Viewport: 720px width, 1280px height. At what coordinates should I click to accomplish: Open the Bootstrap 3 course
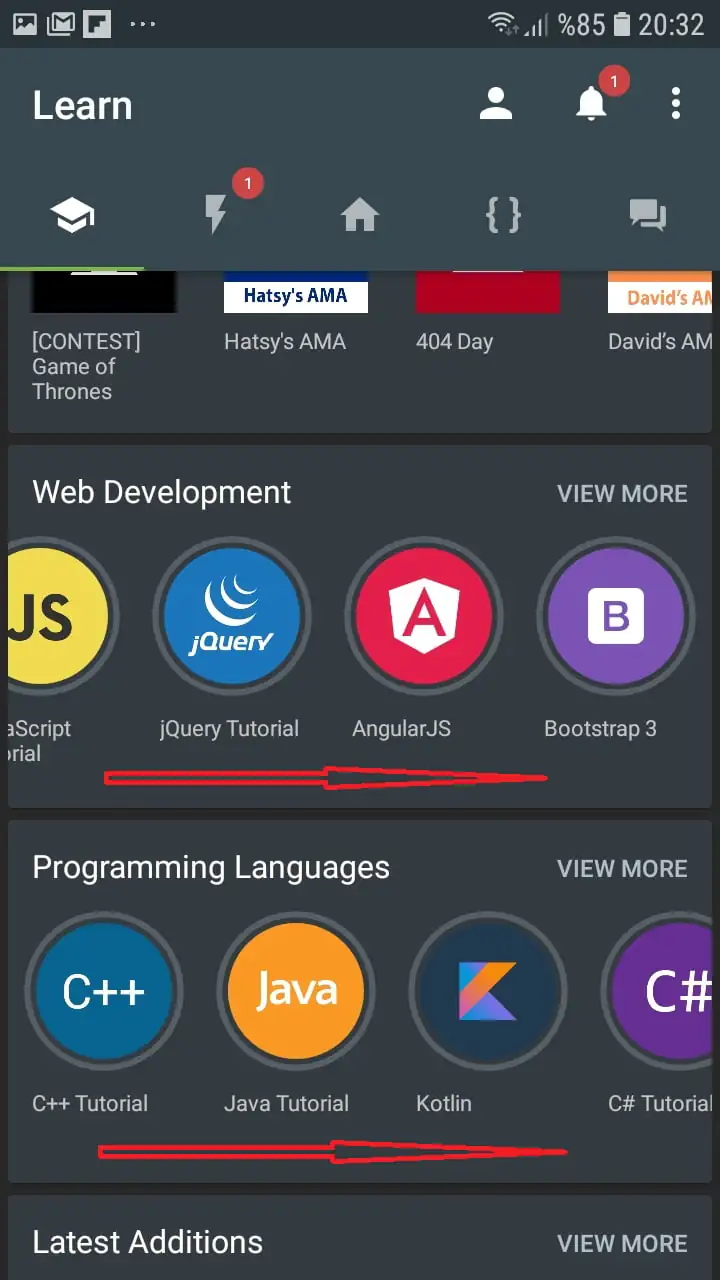click(x=616, y=615)
